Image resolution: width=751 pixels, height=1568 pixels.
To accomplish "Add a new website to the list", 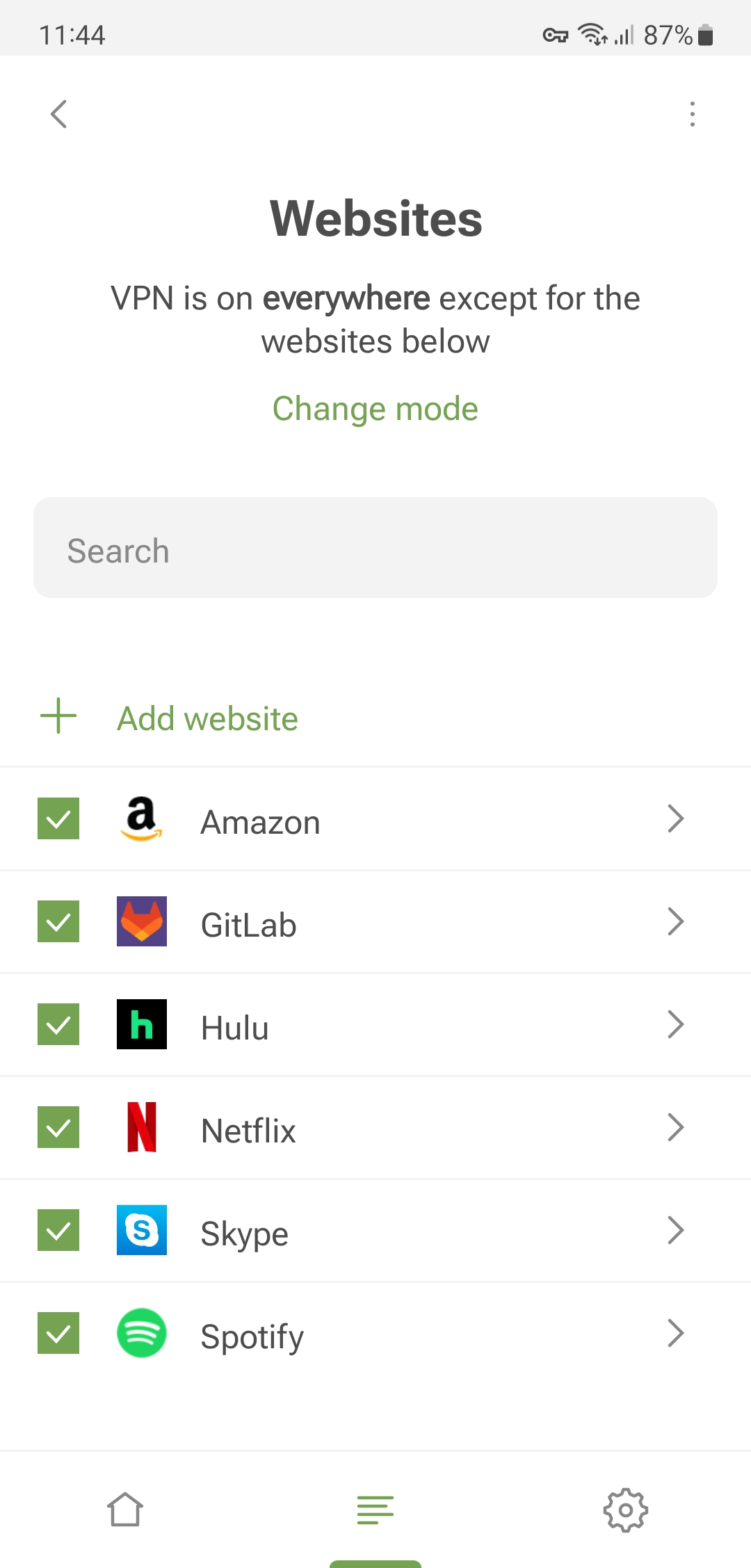I will pos(207,718).
